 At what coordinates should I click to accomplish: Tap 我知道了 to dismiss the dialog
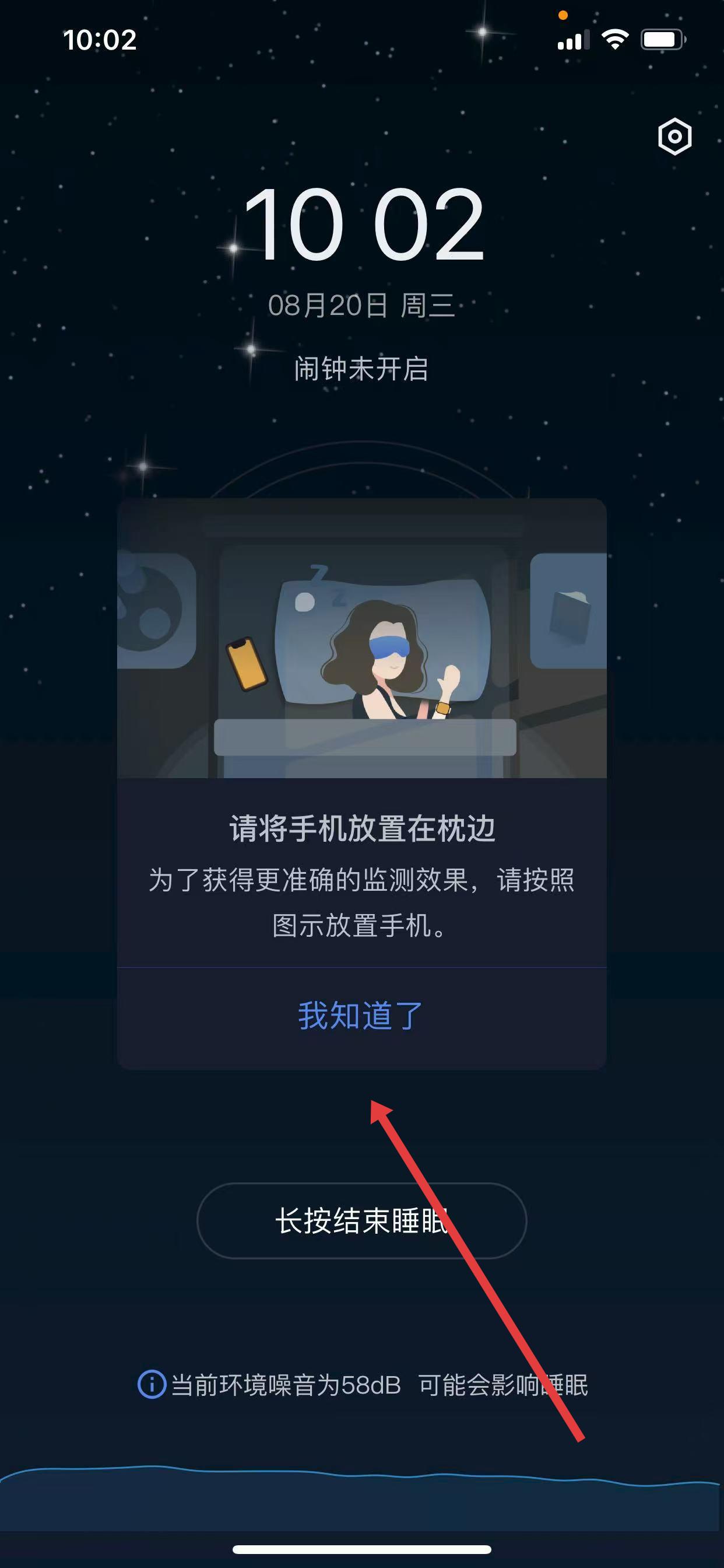coord(361,1016)
